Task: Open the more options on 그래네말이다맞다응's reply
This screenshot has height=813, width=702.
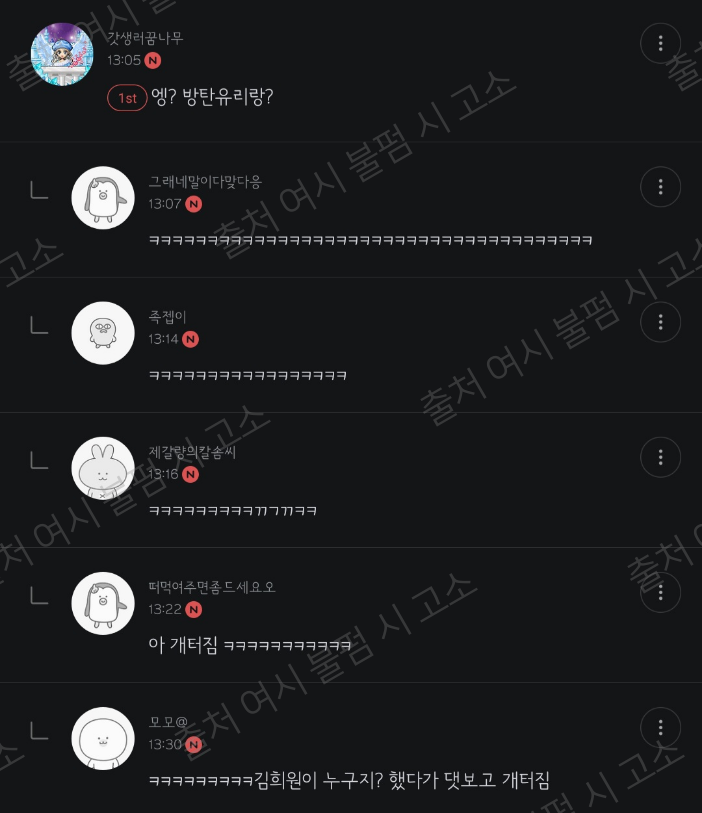Action: pyautogui.click(x=661, y=187)
